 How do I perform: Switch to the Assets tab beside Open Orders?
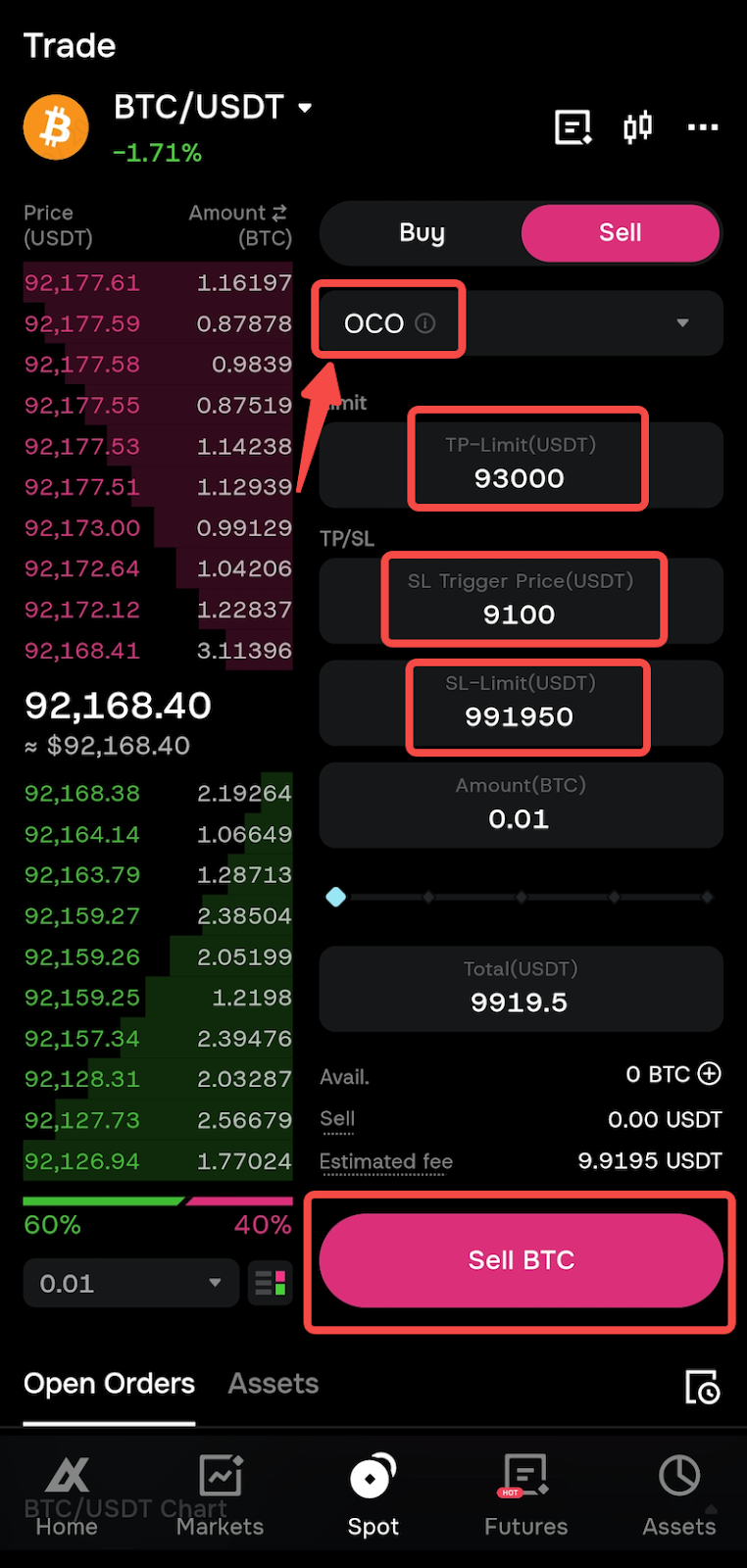click(x=274, y=1384)
